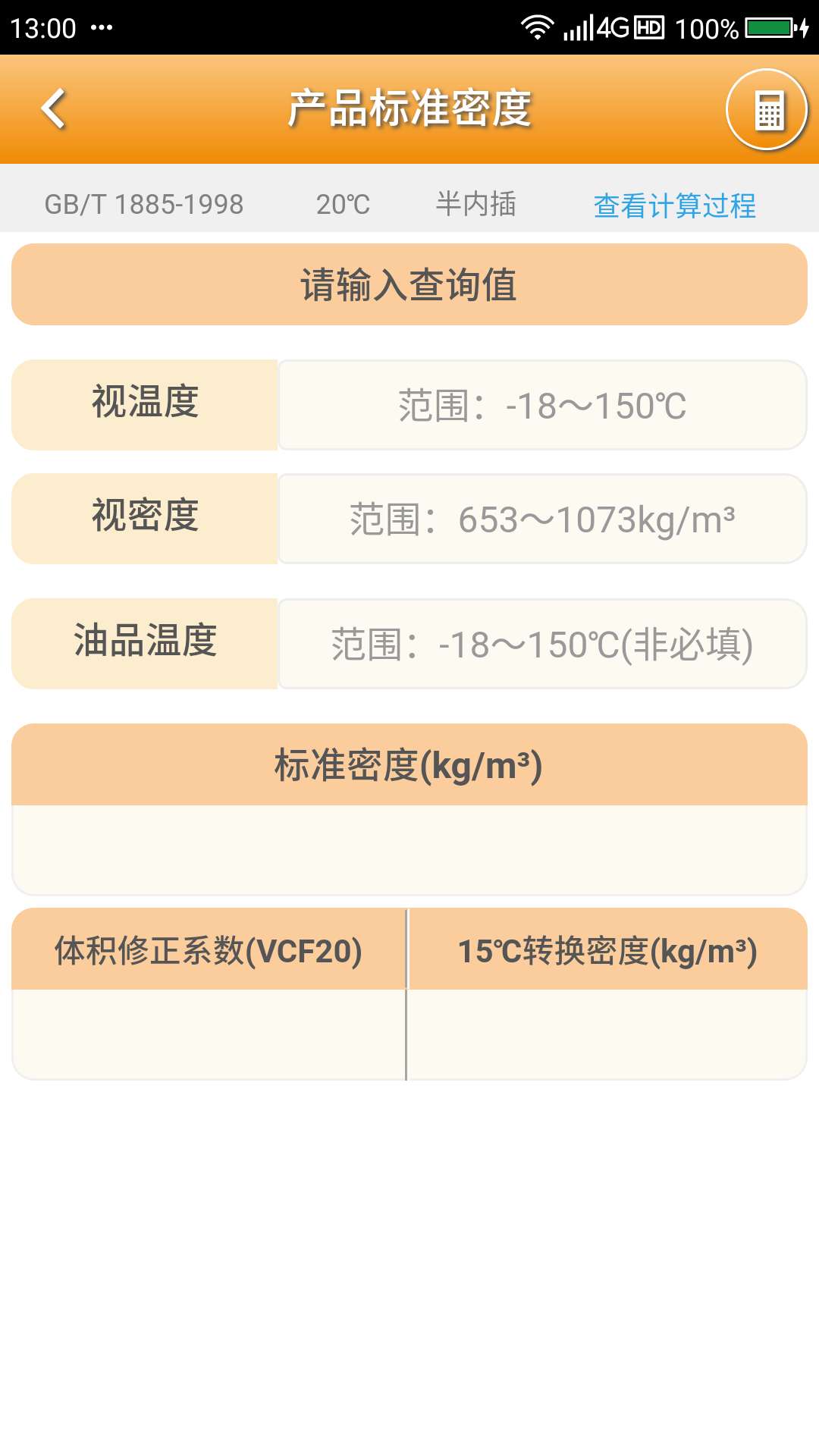Open the 查看计算过程 link
Screen dimensions: 819x1456
pos(674,205)
